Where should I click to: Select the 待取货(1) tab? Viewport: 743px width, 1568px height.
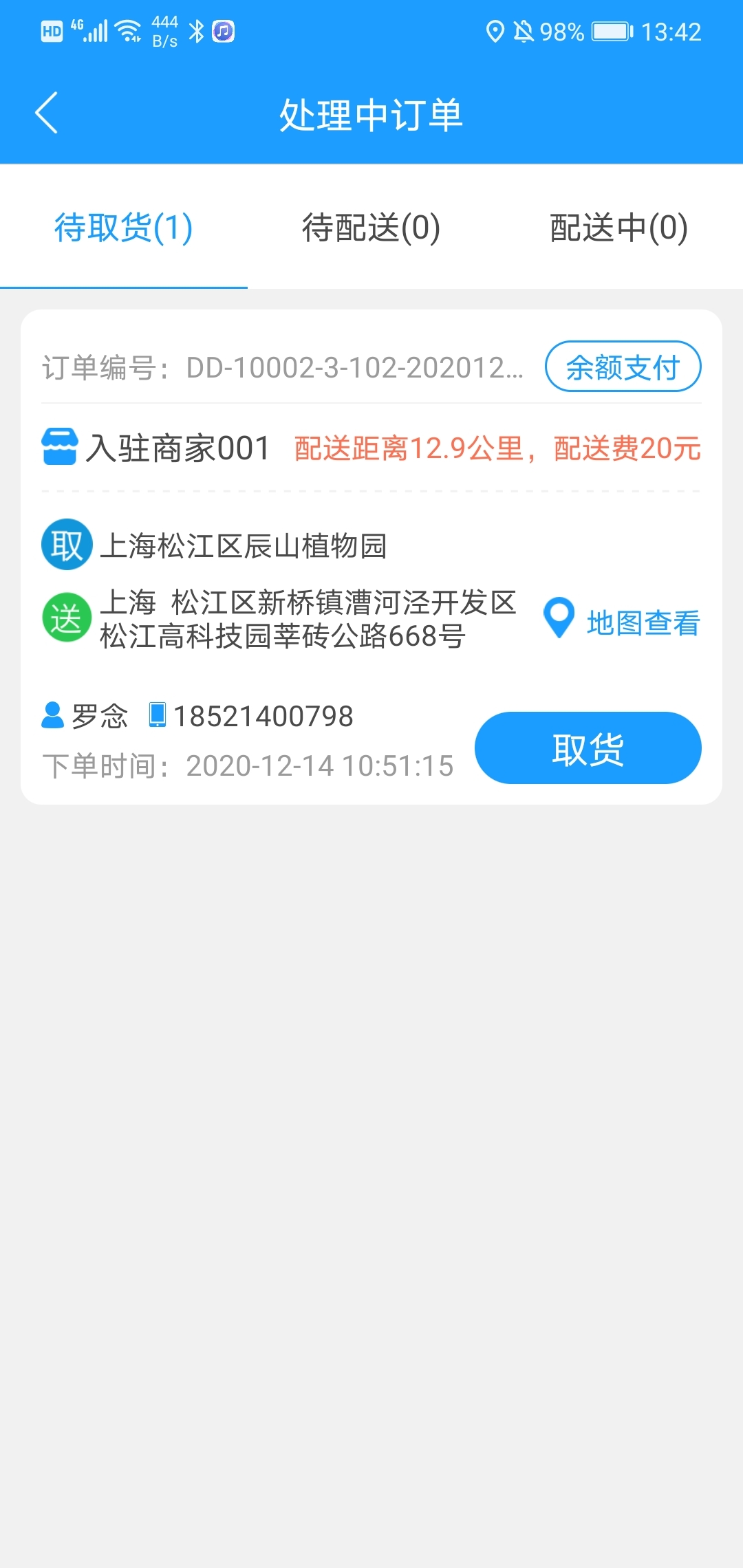[x=124, y=228]
